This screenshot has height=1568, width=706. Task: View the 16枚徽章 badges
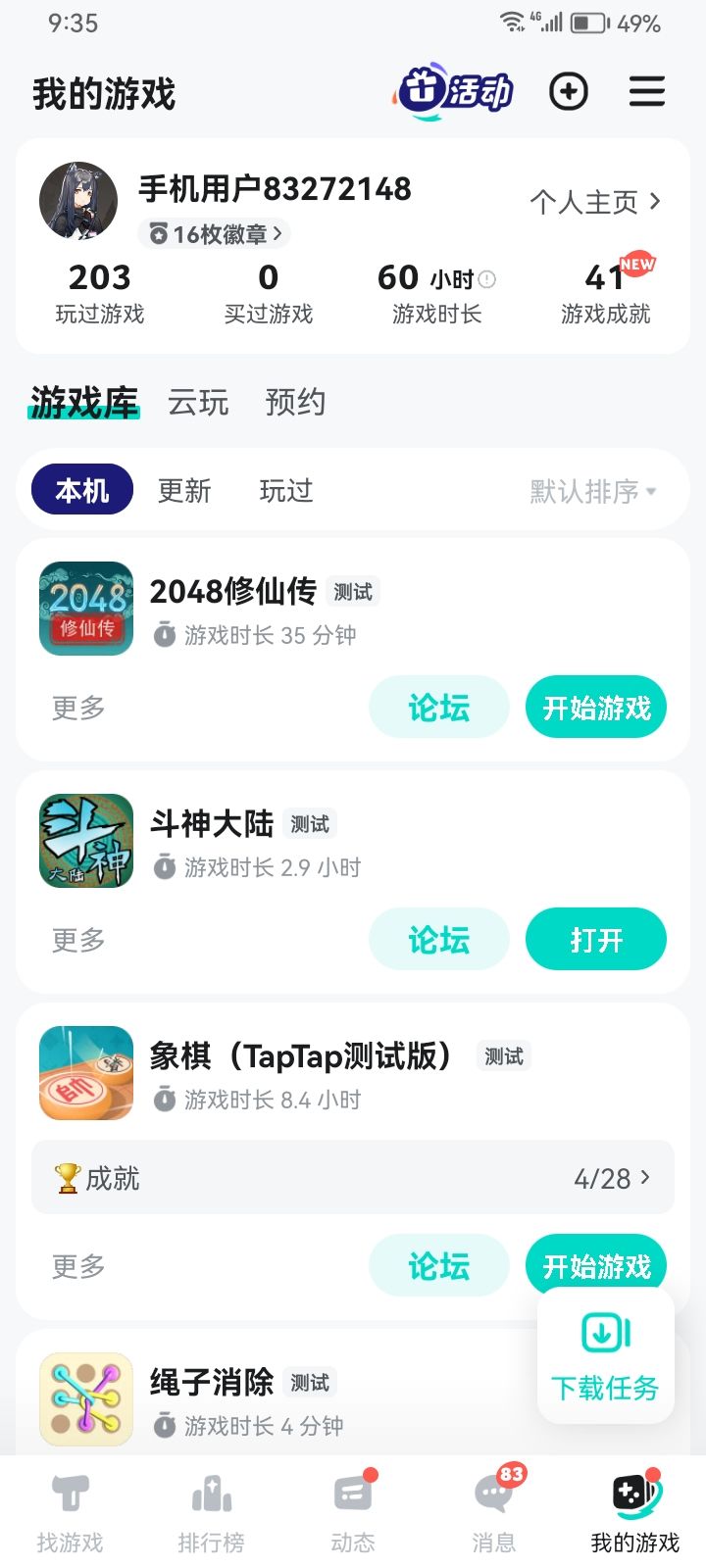tap(215, 234)
